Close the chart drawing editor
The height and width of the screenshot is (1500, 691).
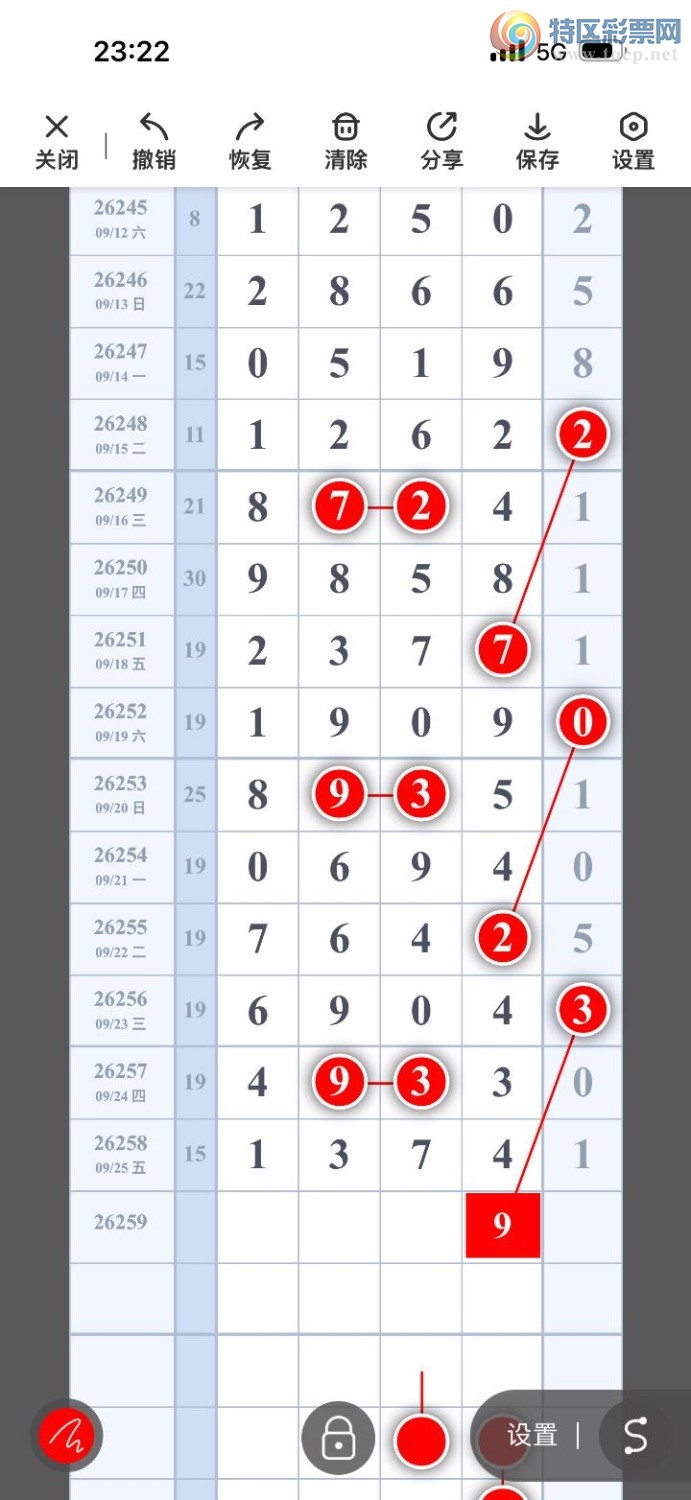click(57, 141)
